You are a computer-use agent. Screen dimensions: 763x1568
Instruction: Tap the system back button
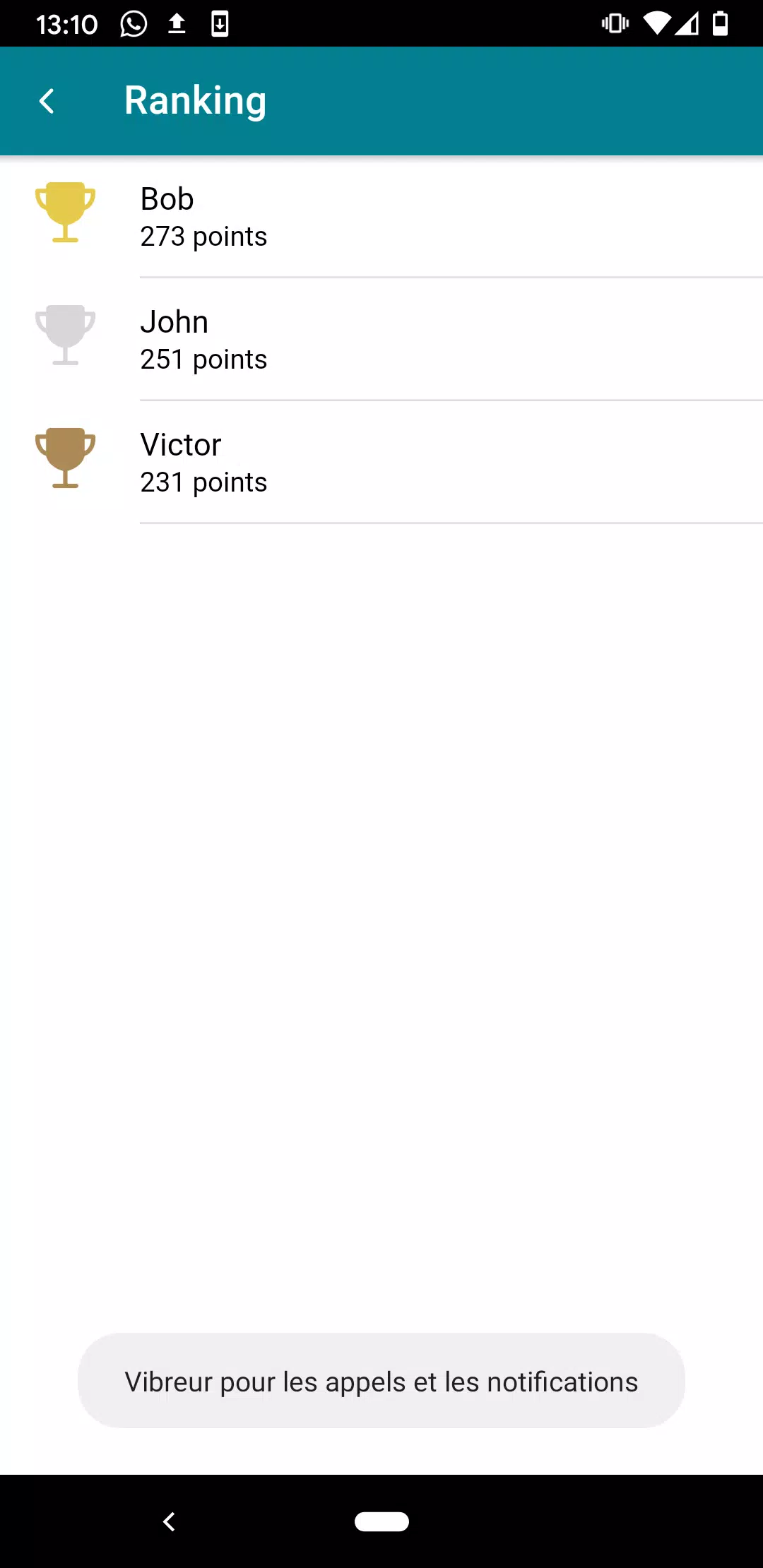[169, 1521]
